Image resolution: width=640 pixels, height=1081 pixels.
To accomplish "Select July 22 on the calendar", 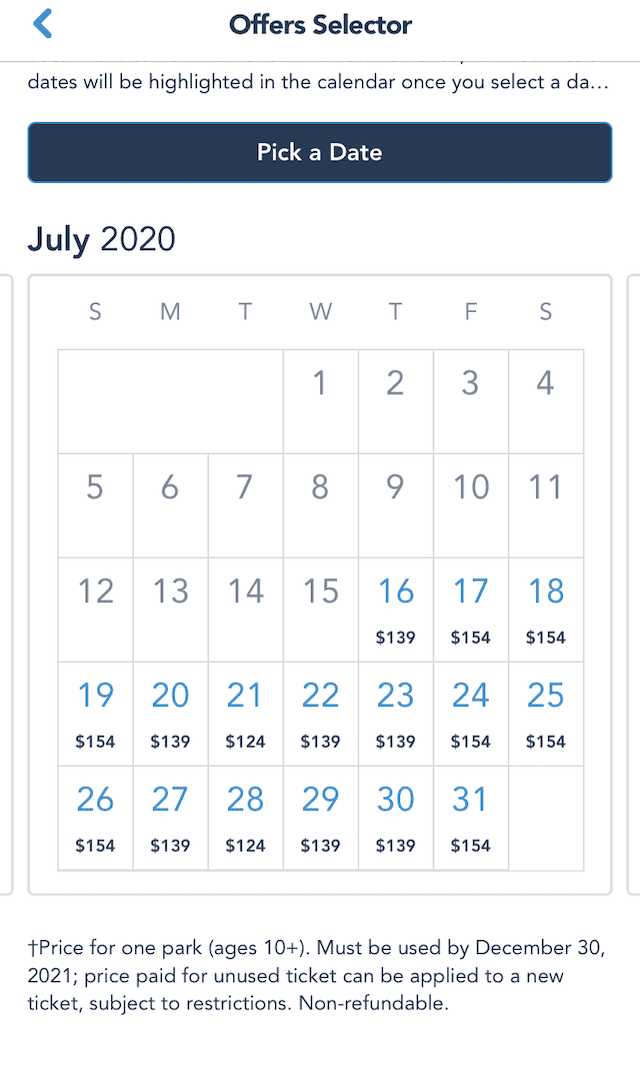I will (321, 714).
